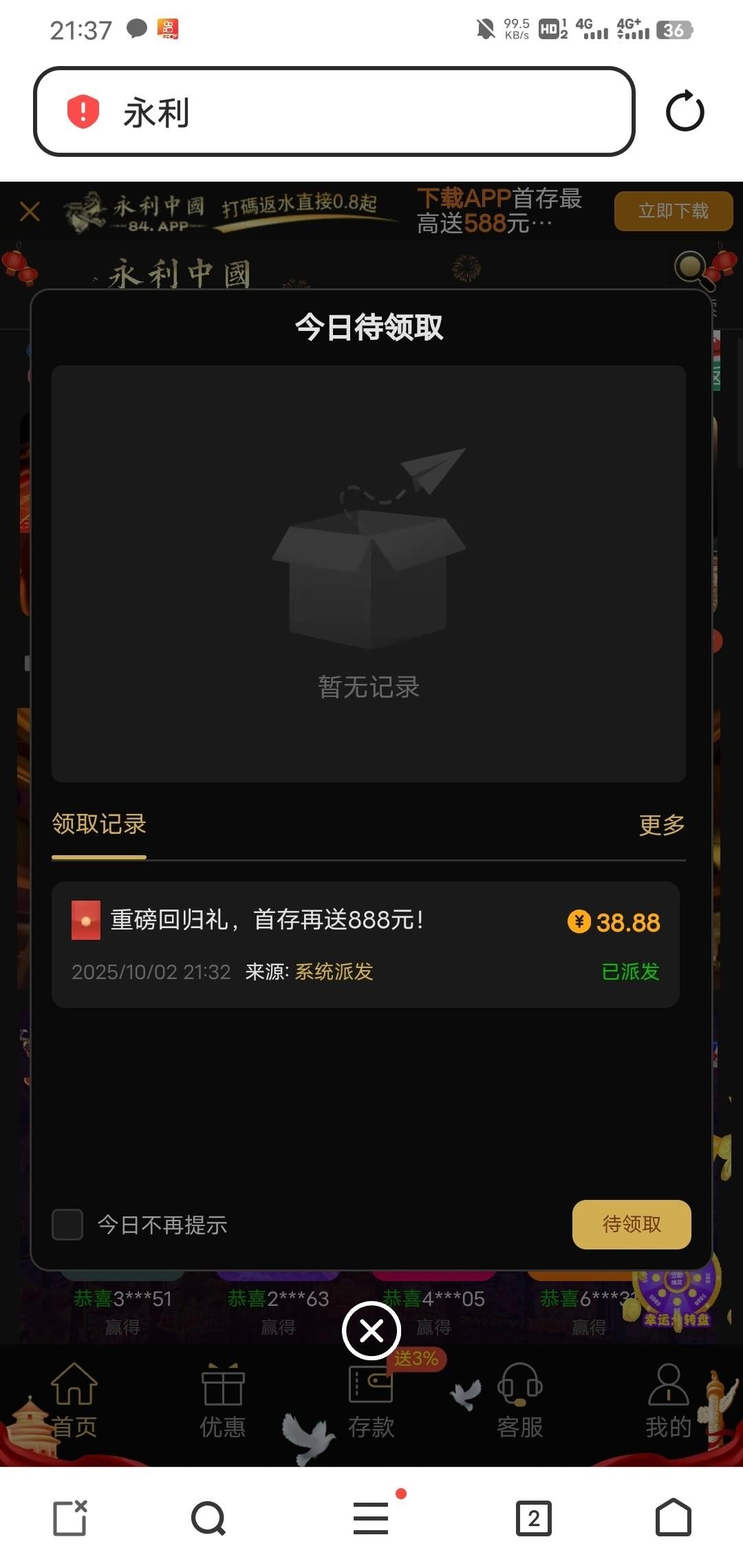The image size is (743, 1568).
Task: Tap the browser window close icon
Action: click(70, 1518)
